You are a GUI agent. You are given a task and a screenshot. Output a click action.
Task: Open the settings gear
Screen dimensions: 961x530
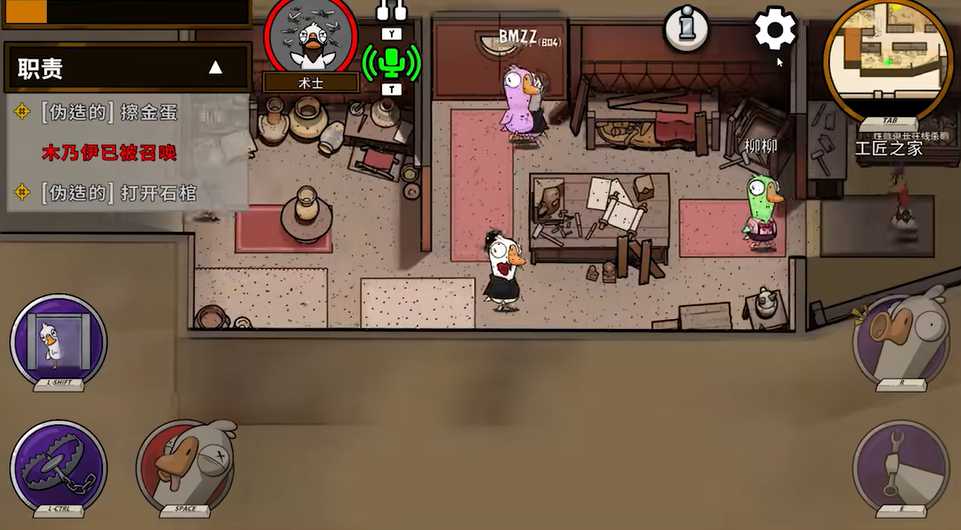[775, 29]
